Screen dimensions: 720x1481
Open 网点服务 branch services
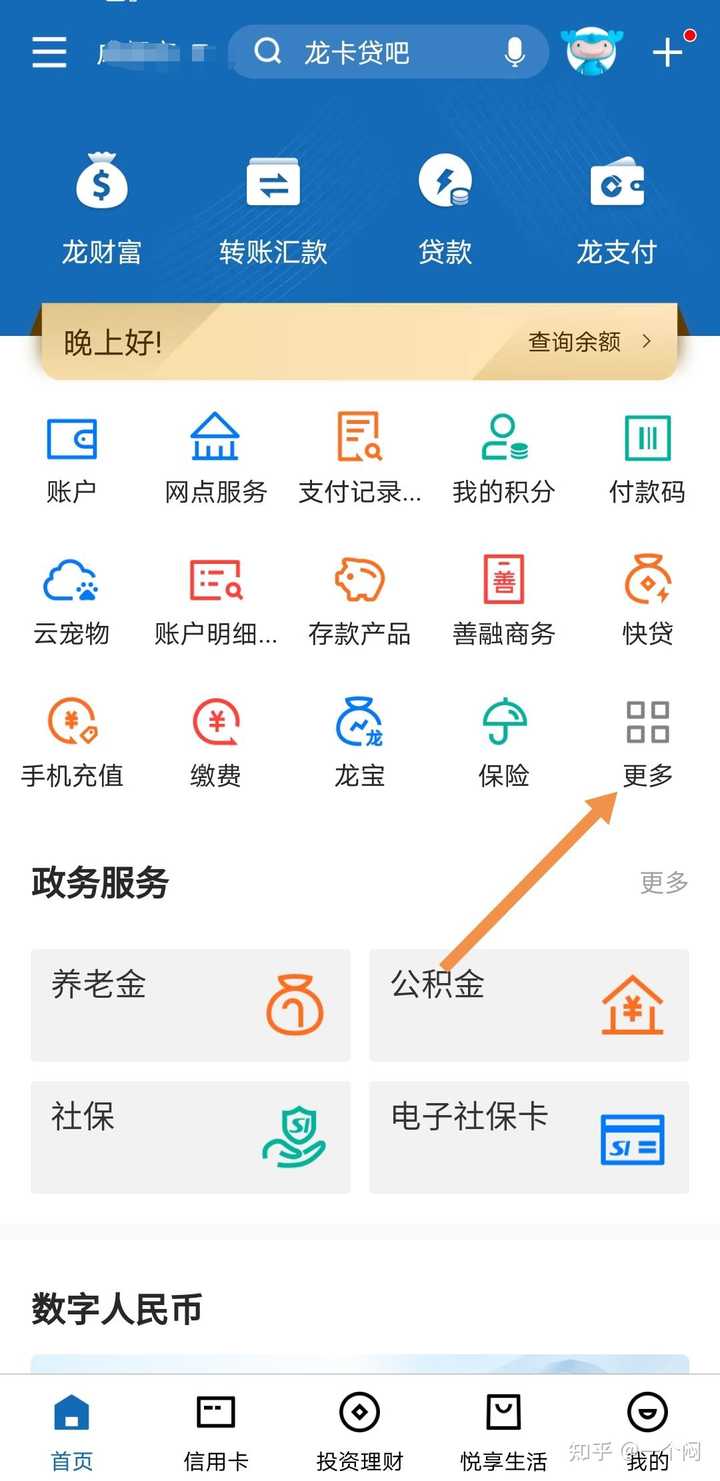(216, 460)
